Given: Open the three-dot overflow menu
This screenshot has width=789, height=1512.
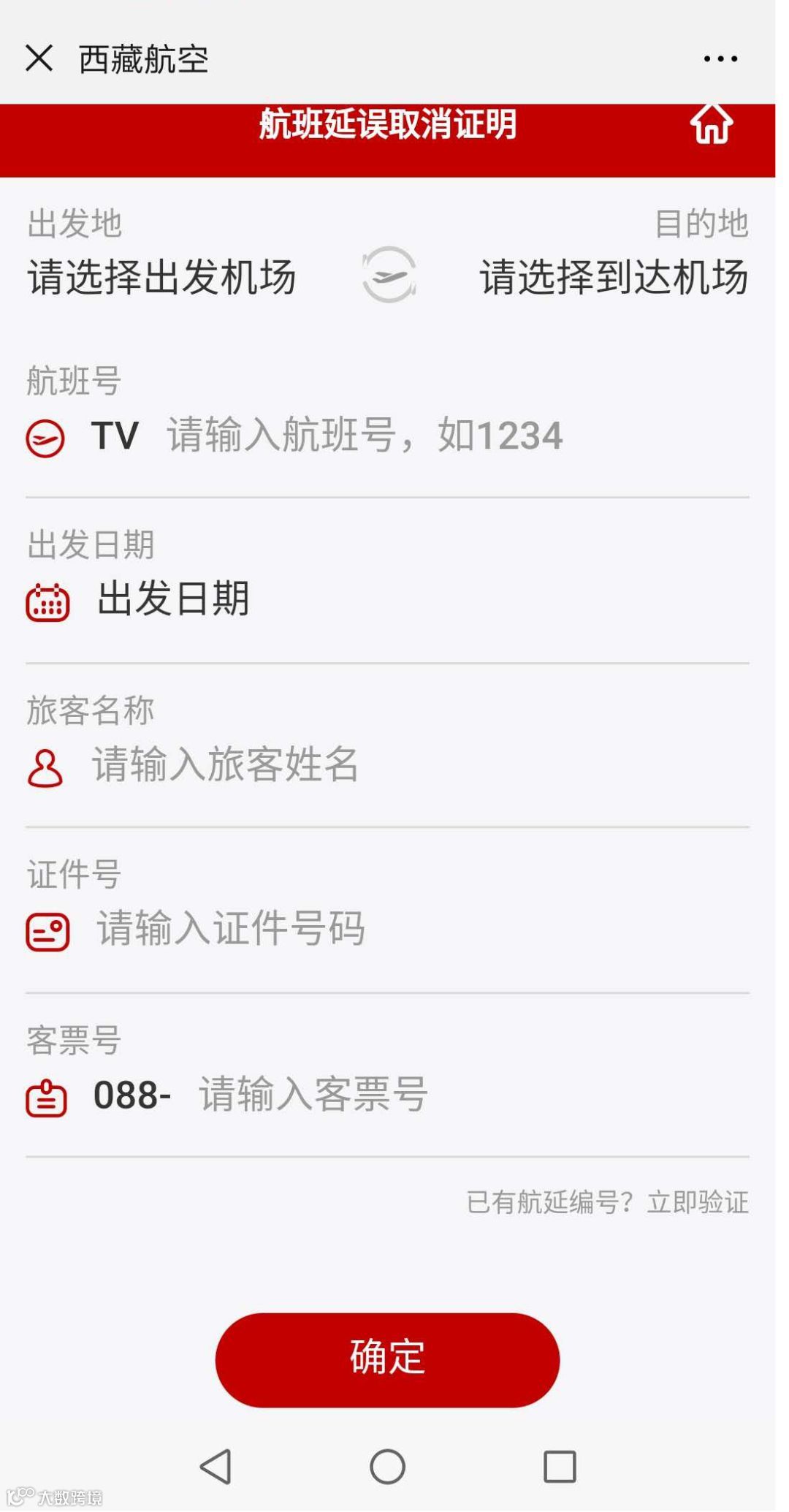Looking at the screenshot, I should tap(720, 58).
